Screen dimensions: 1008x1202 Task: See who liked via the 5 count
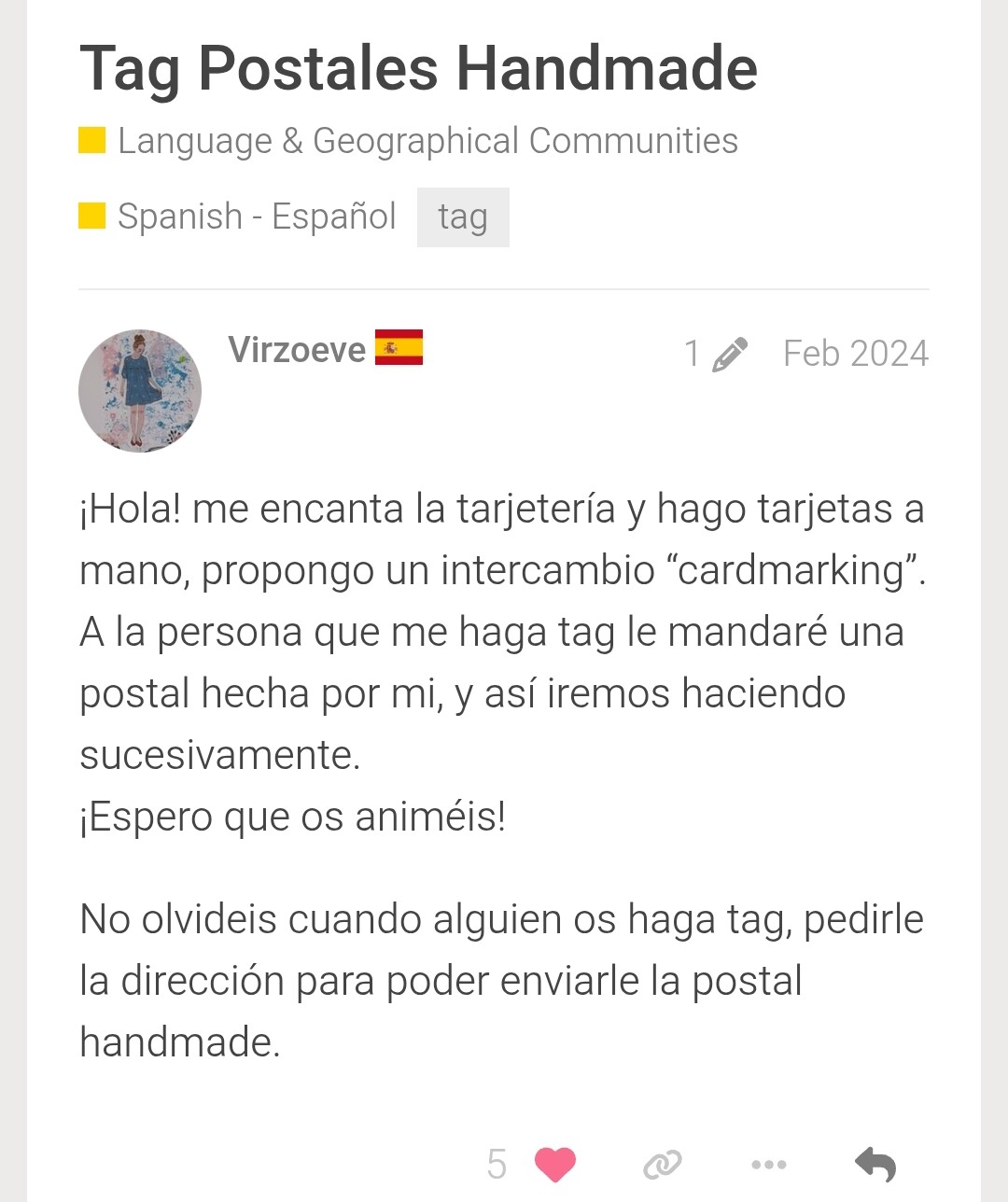(x=497, y=1165)
